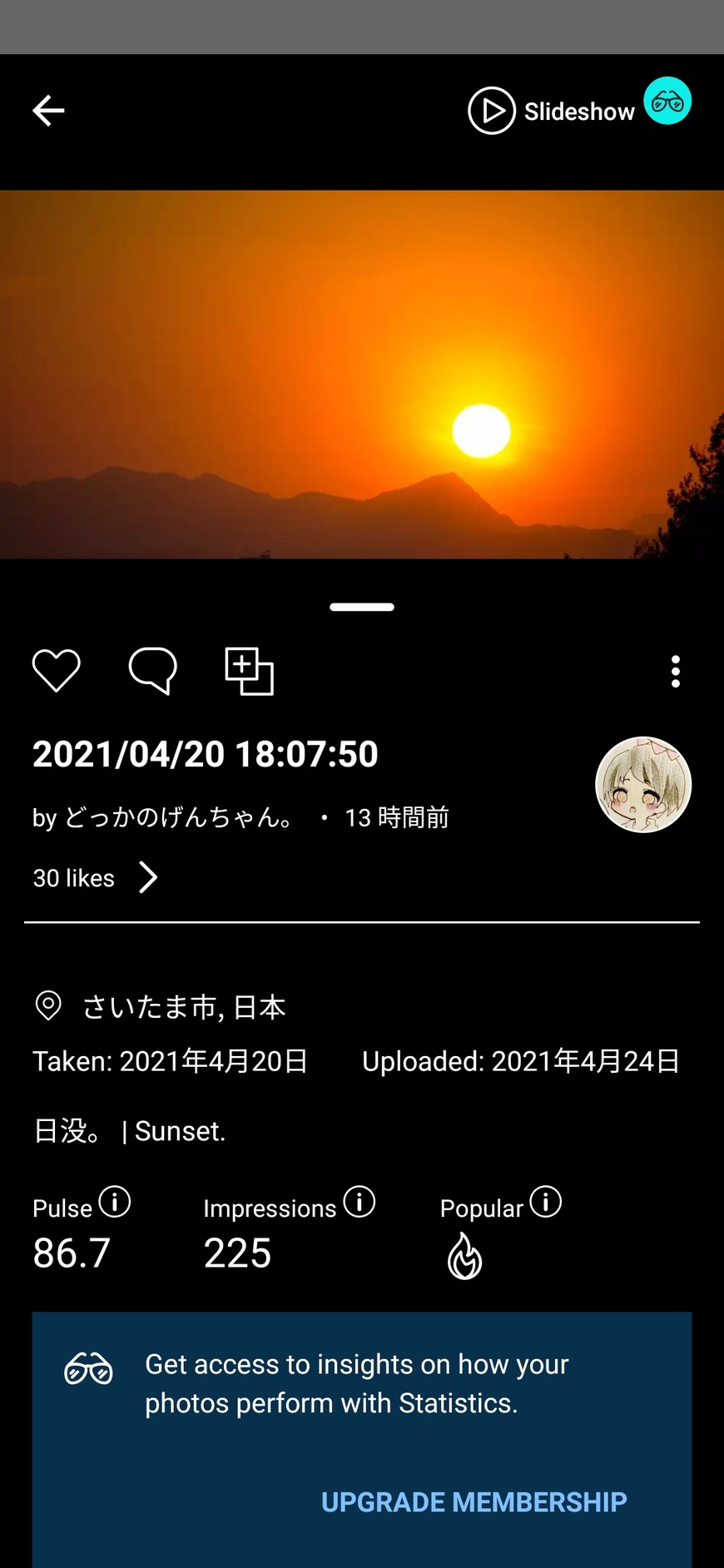The height and width of the screenshot is (1568, 724).
Task: Show info about Impressions
Action: [360, 1202]
